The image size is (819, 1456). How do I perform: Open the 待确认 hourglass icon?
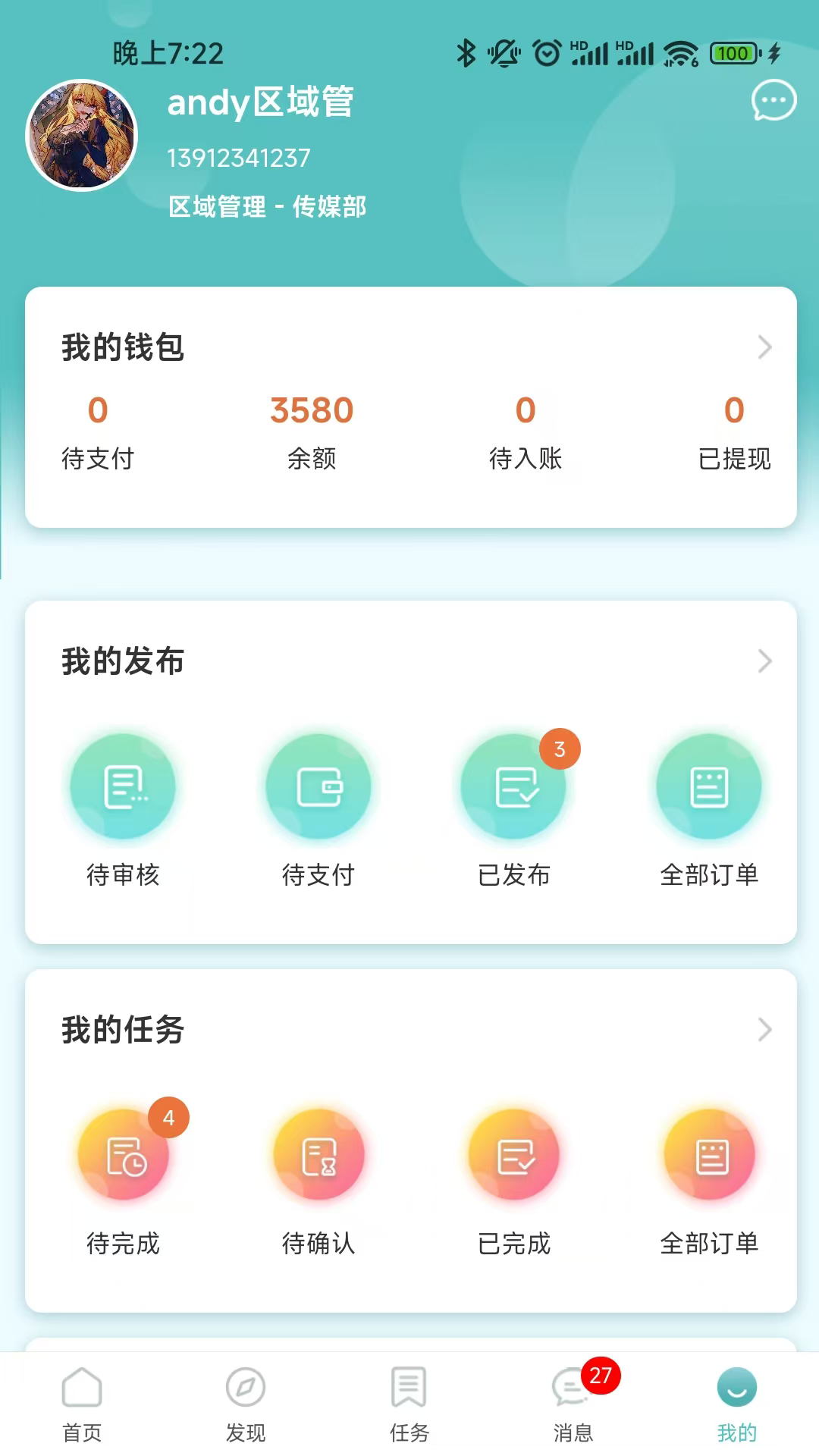click(318, 1153)
